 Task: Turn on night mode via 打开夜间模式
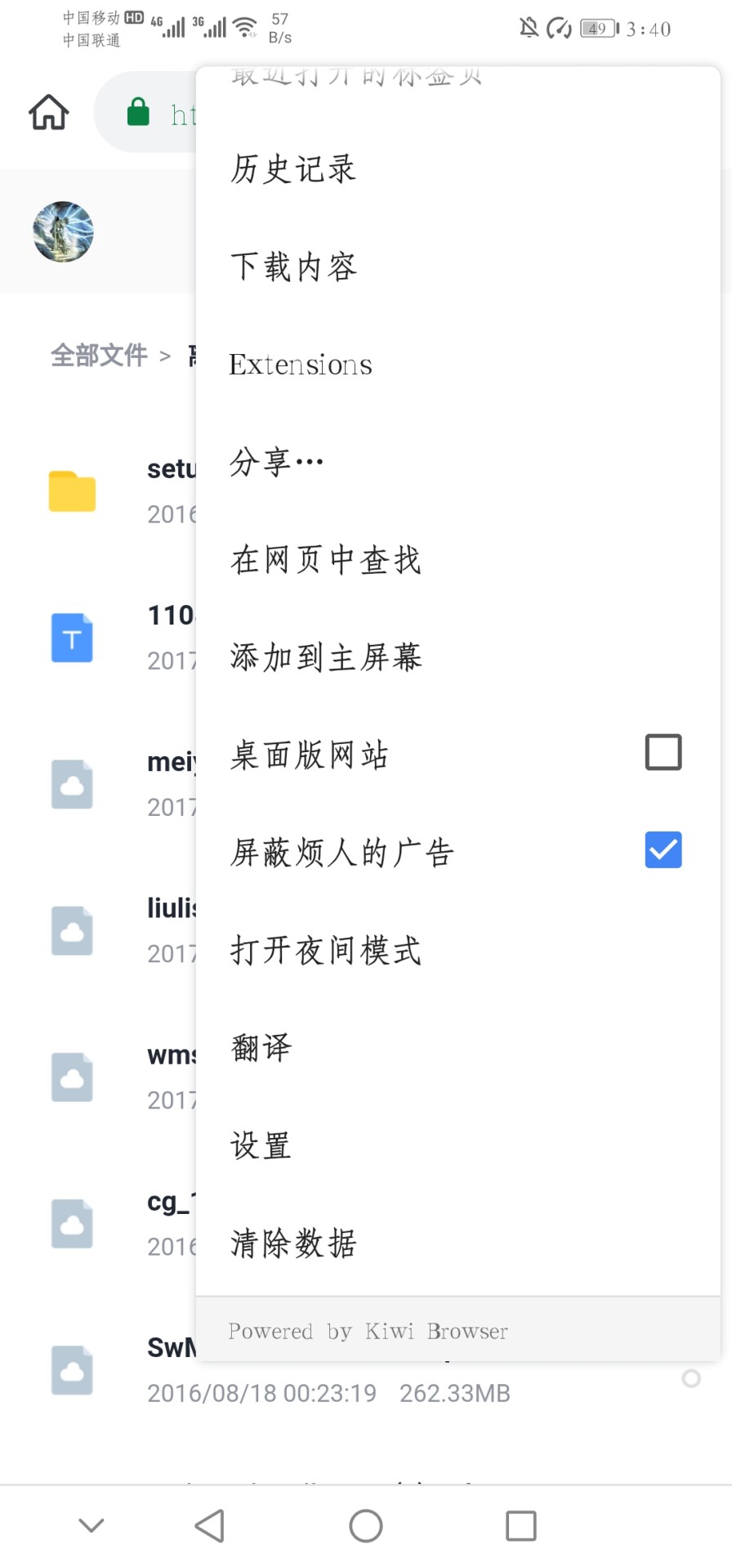pyautogui.click(x=325, y=950)
